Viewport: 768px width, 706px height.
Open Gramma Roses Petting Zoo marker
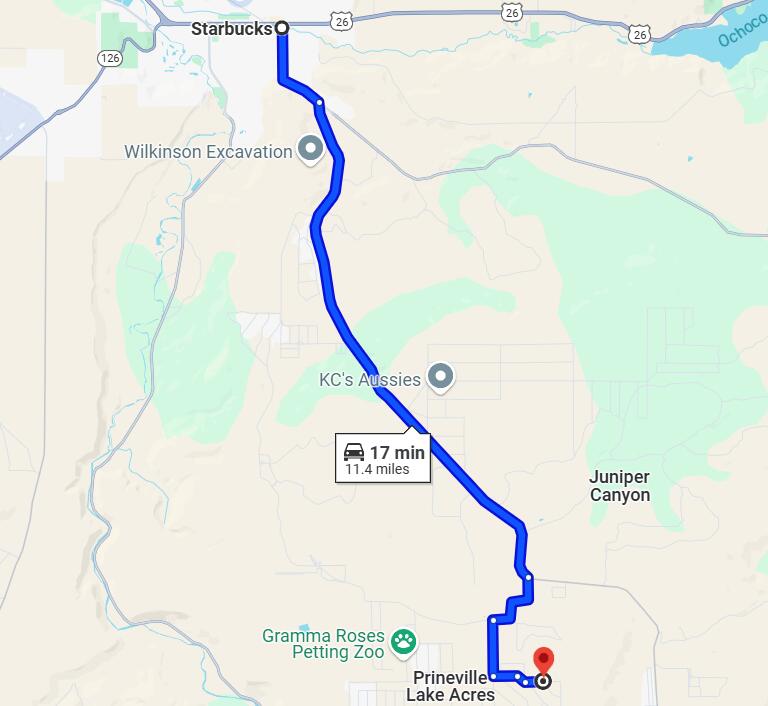coord(404,642)
